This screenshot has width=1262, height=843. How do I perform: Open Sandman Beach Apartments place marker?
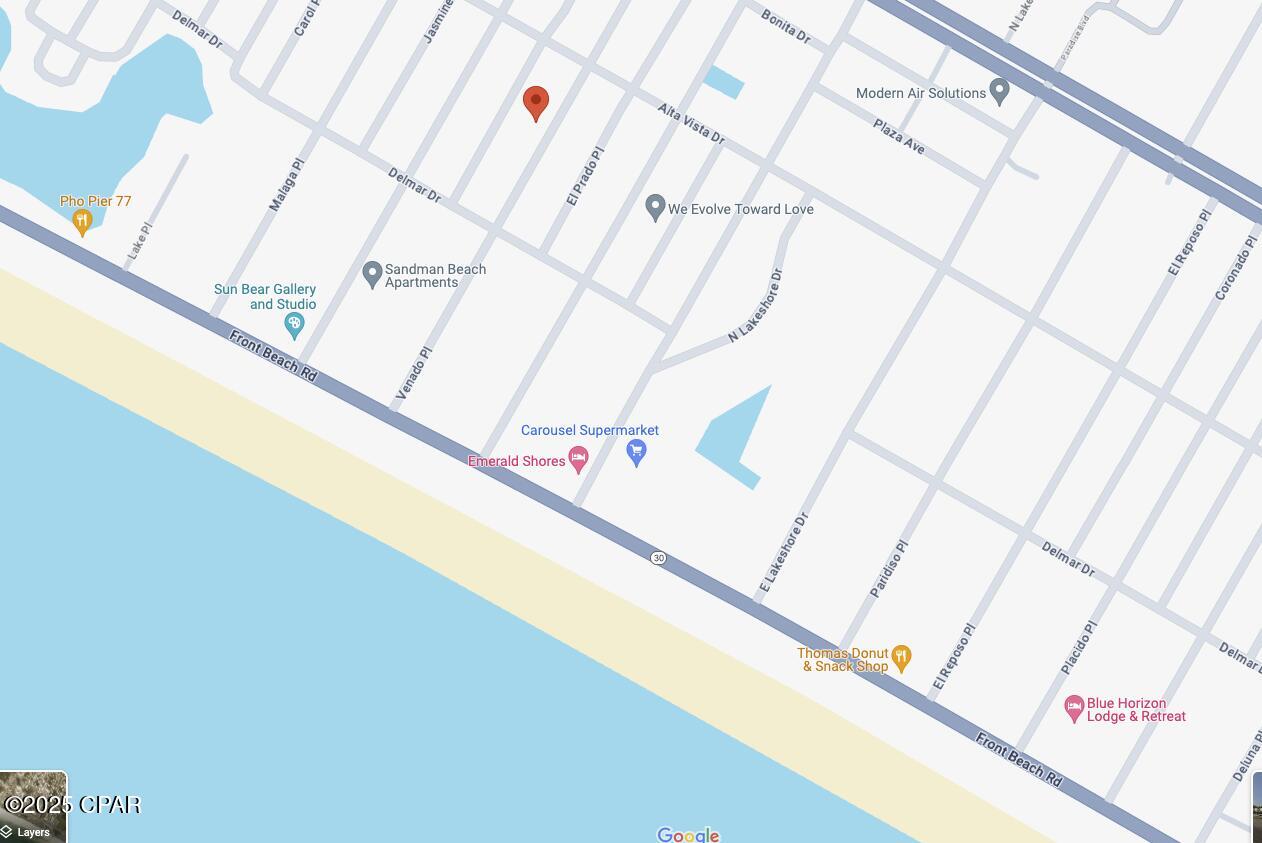click(x=373, y=273)
